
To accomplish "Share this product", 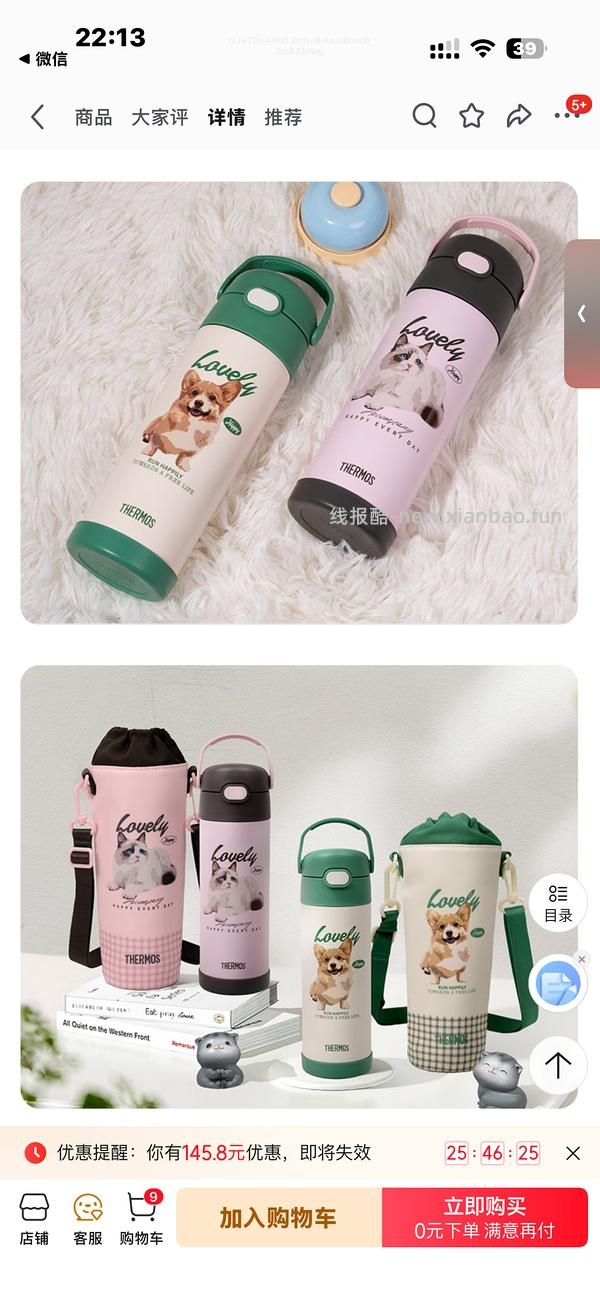I will click(518, 116).
